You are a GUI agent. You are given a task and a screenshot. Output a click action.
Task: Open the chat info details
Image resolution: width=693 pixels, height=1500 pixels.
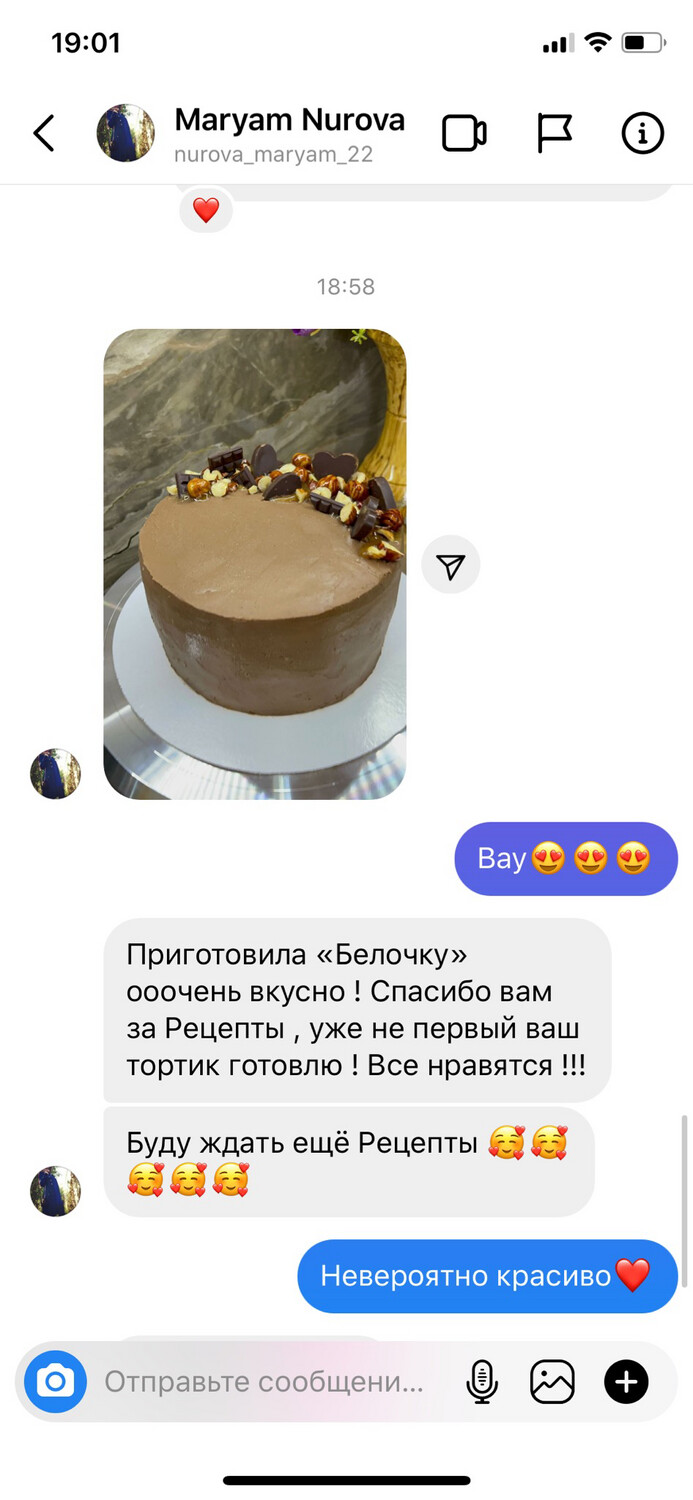(642, 133)
